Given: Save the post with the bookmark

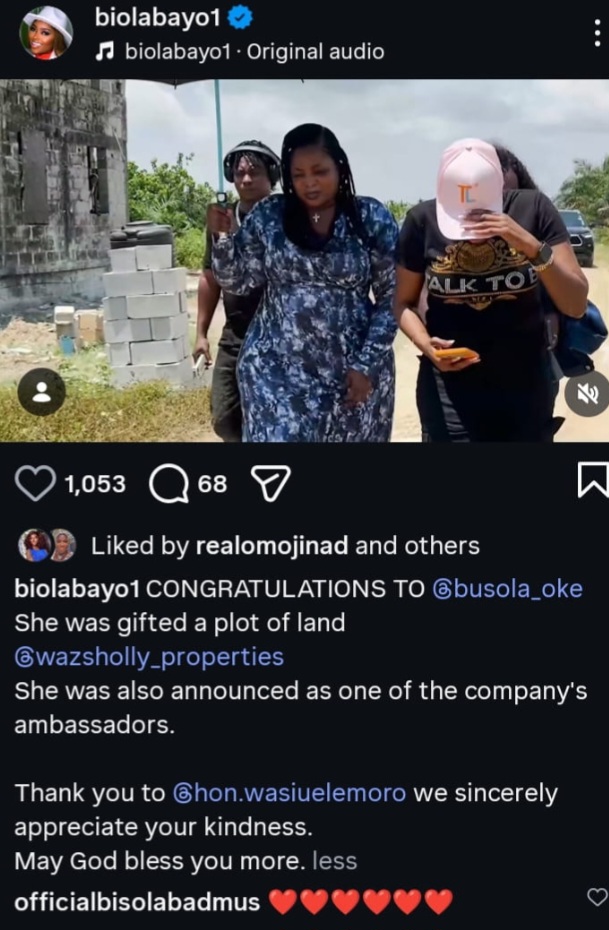Looking at the screenshot, I should pyautogui.click(x=592, y=482).
